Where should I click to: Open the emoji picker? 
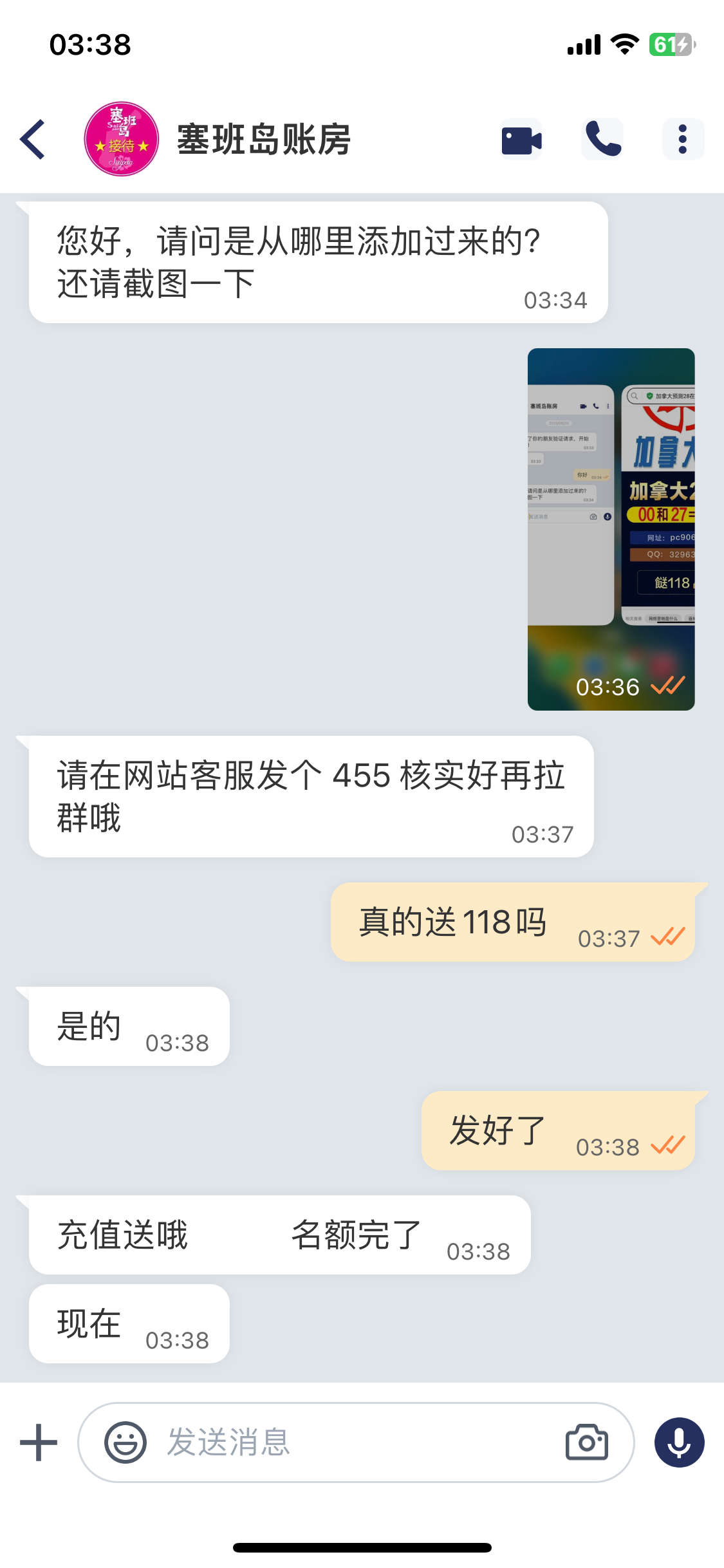pos(125,1442)
